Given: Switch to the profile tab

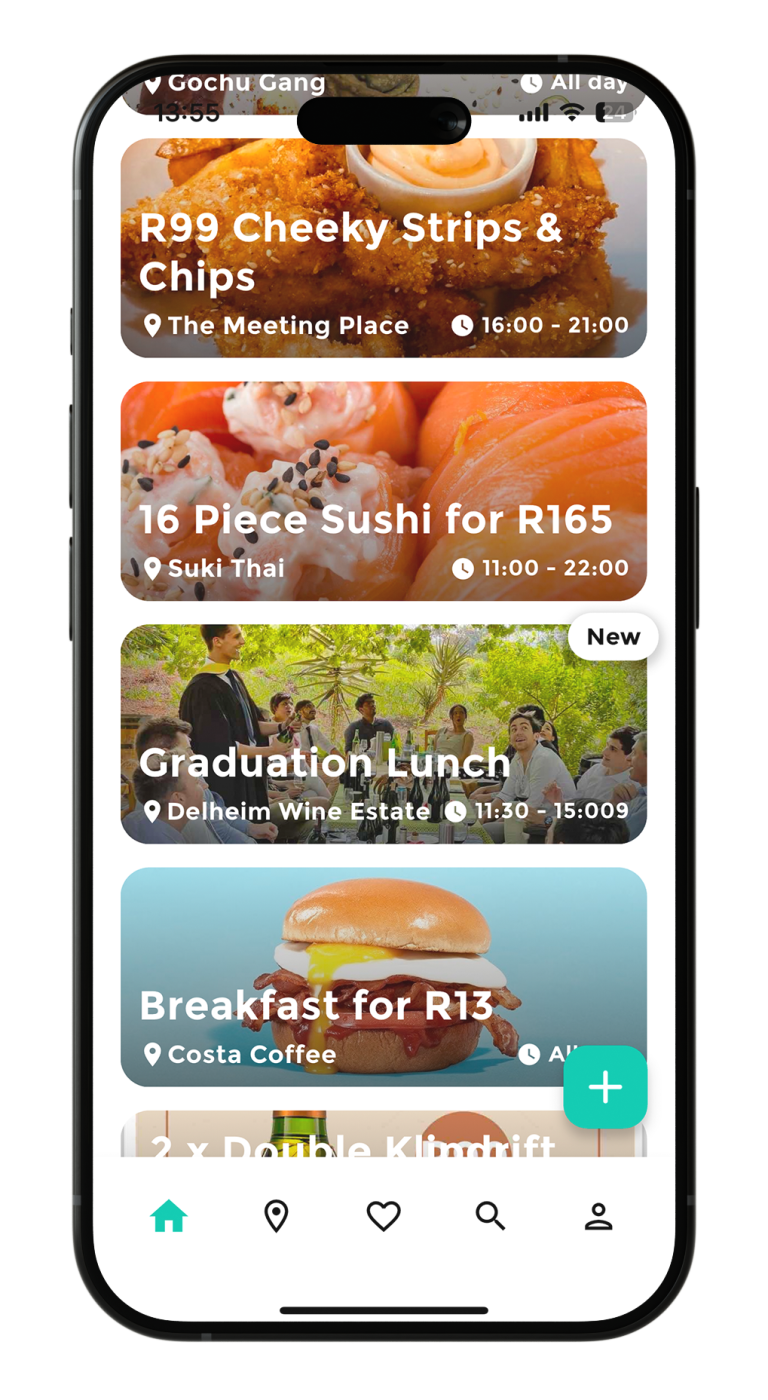Looking at the screenshot, I should (598, 1216).
